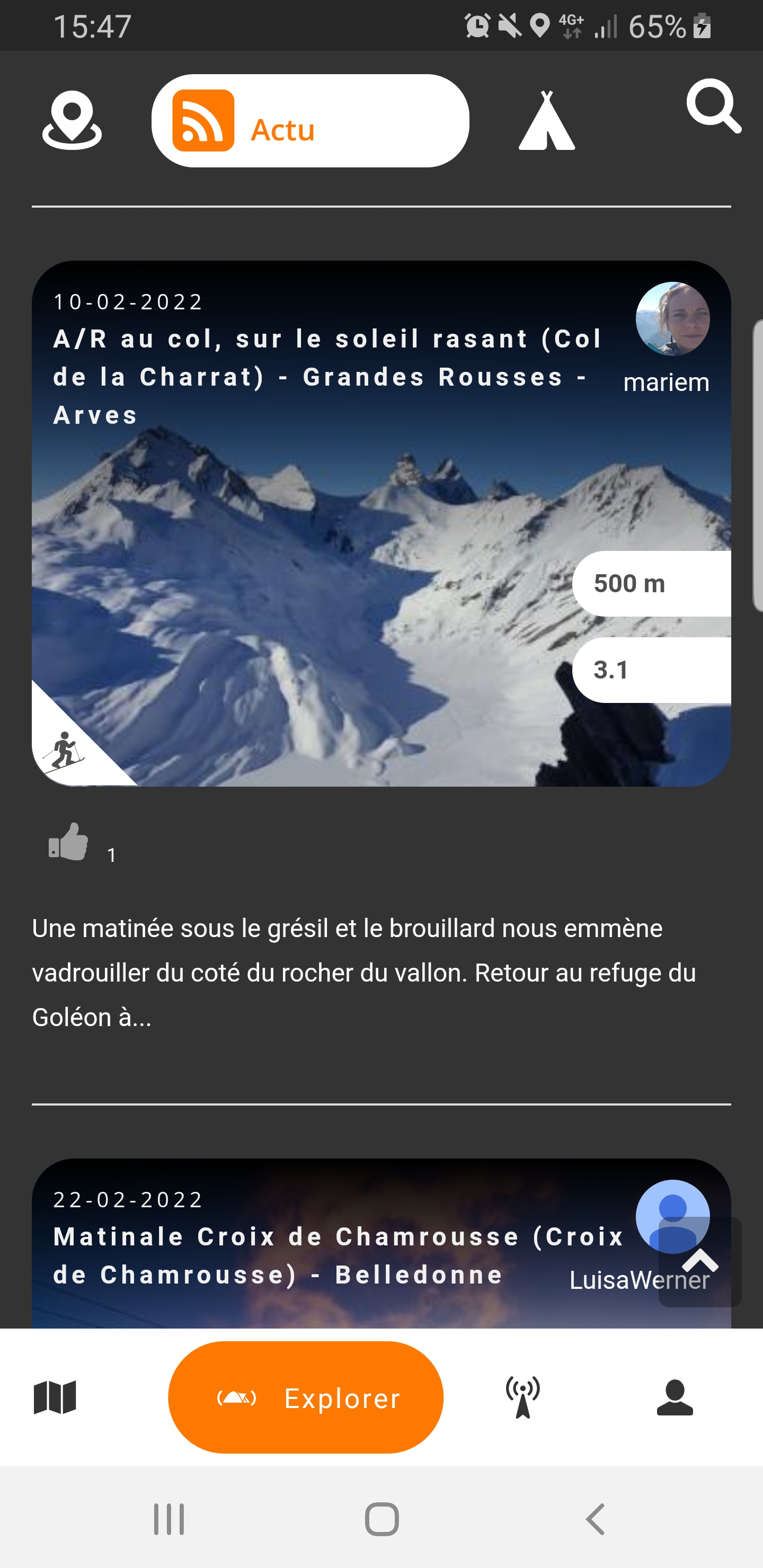Select the Actu news feed tab
The image size is (763, 1568).
point(310,121)
